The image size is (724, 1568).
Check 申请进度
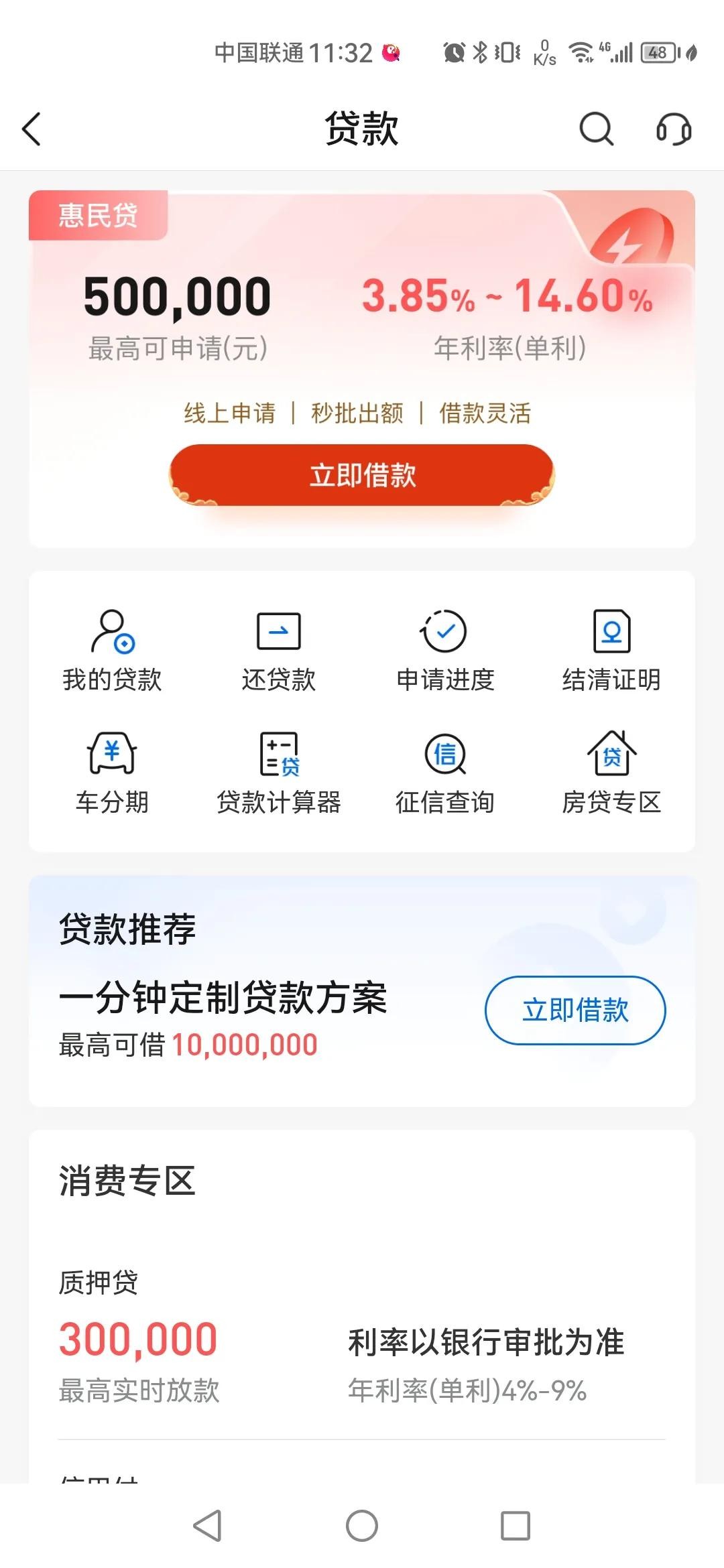(x=445, y=650)
